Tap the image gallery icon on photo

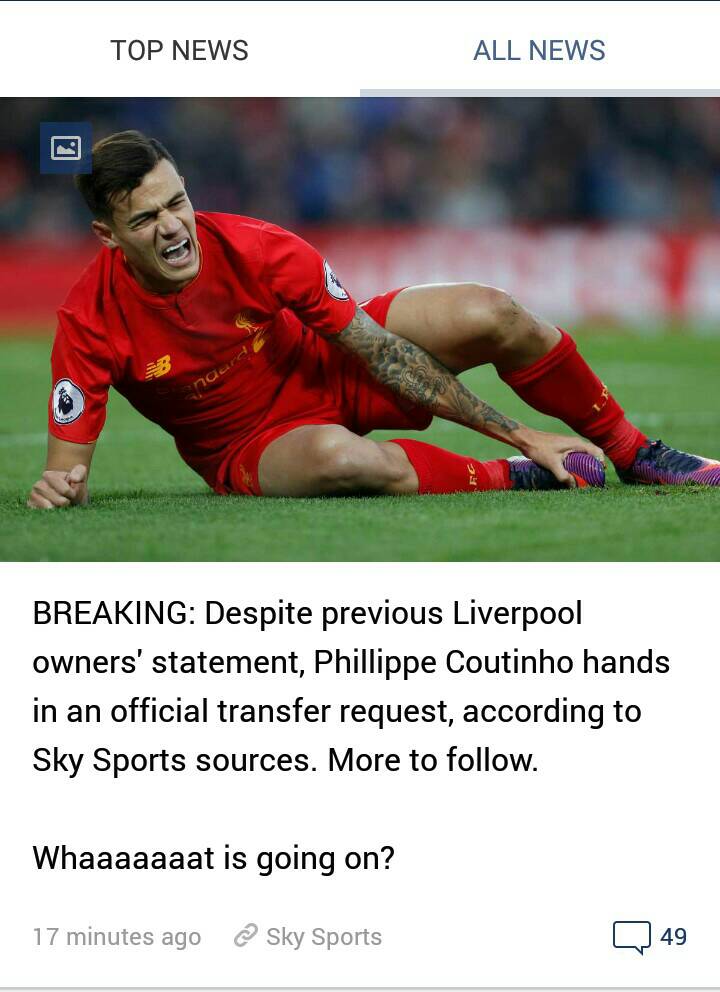click(x=66, y=148)
